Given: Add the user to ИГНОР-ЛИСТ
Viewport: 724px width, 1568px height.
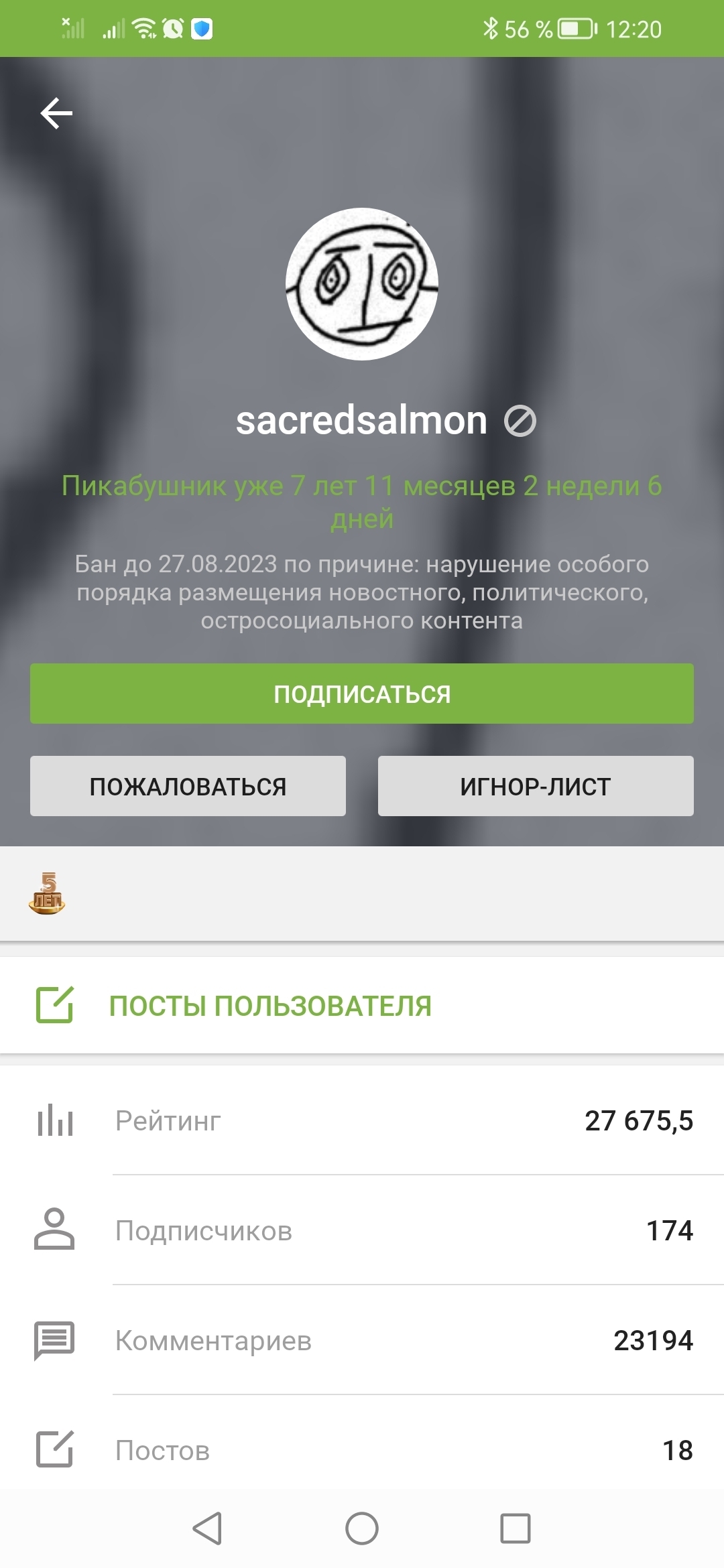Looking at the screenshot, I should (536, 786).
